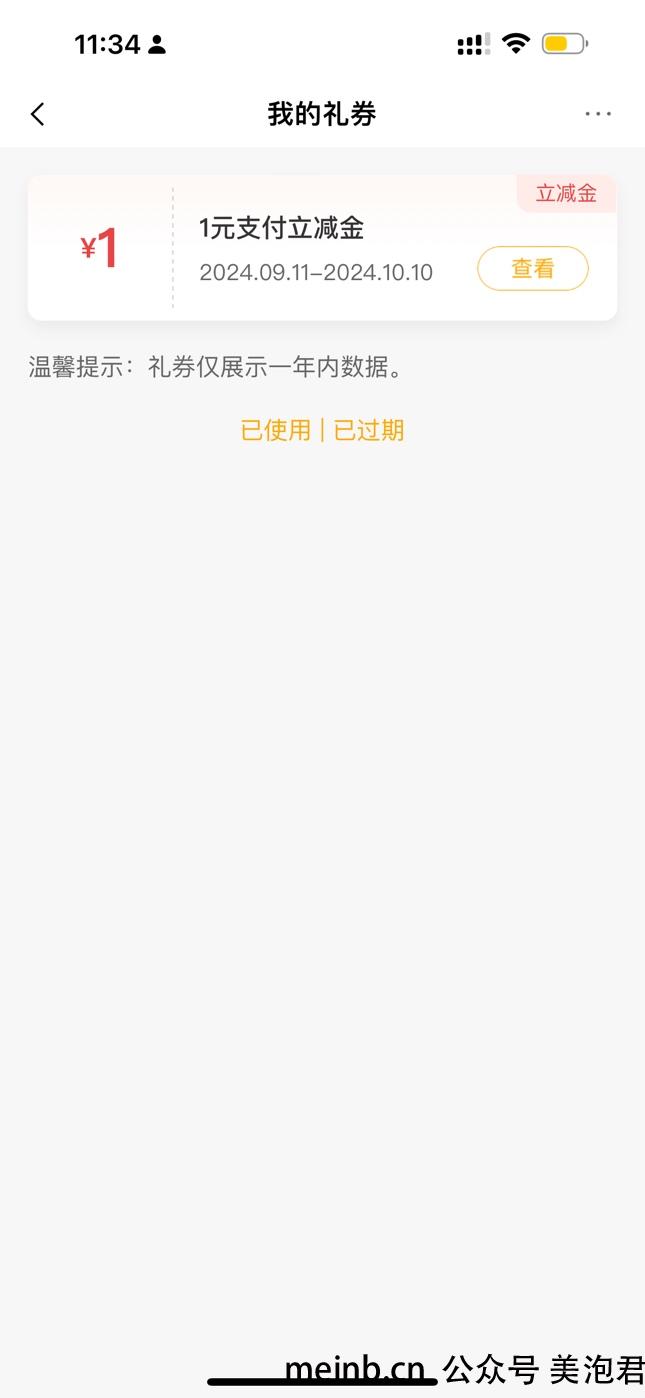Open the three-dot overflow menu
This screenshot has width=645, height=1398.
tap(598, 114)
